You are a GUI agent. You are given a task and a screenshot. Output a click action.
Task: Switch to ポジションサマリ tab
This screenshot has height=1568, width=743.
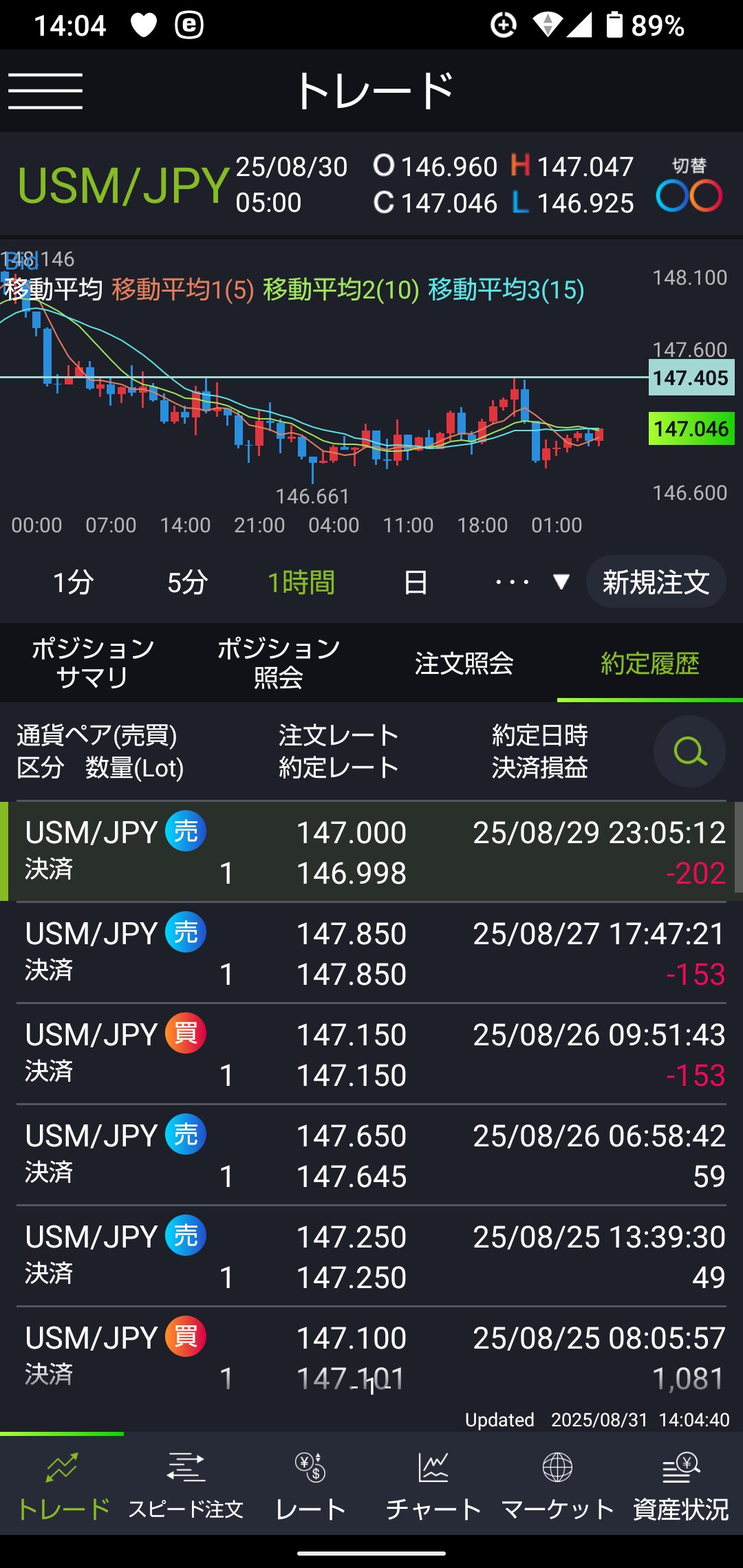(x=93, y=663)
